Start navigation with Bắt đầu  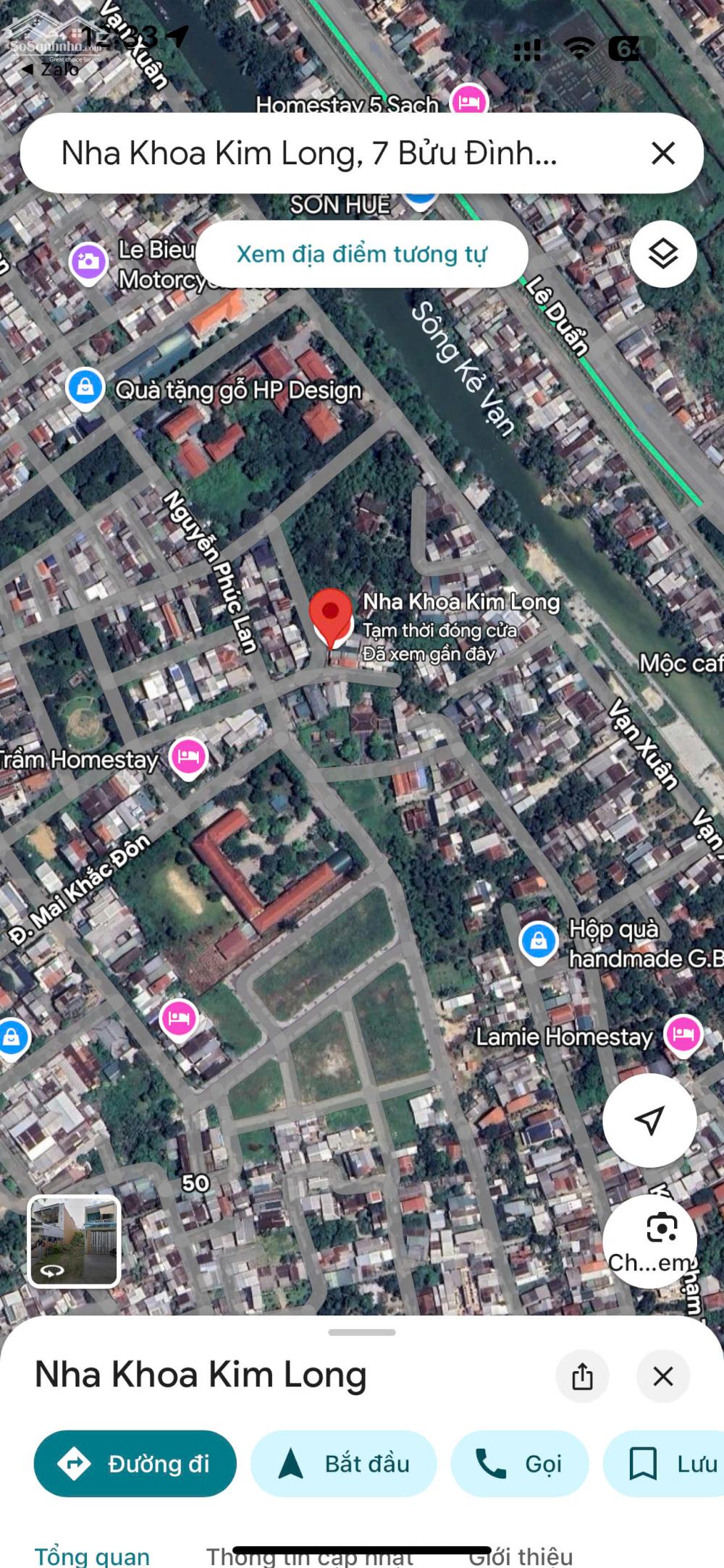(344, 1464)
